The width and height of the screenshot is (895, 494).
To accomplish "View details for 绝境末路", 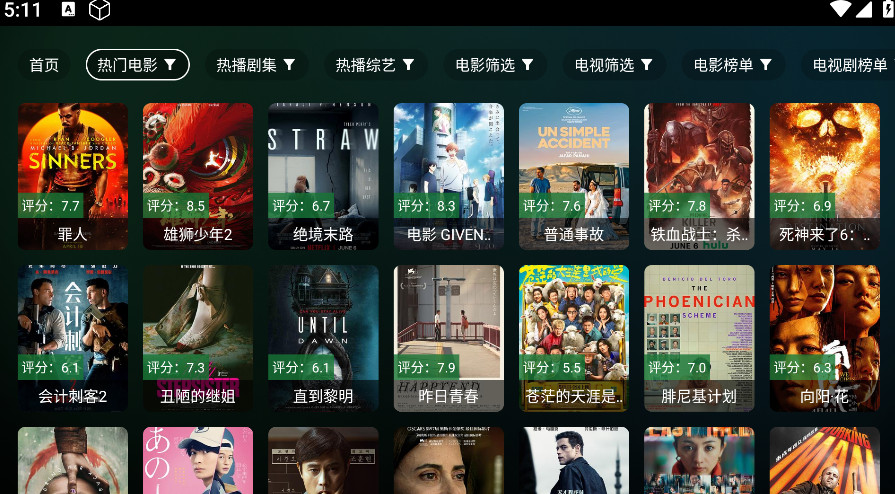I will tap(323, 176).
